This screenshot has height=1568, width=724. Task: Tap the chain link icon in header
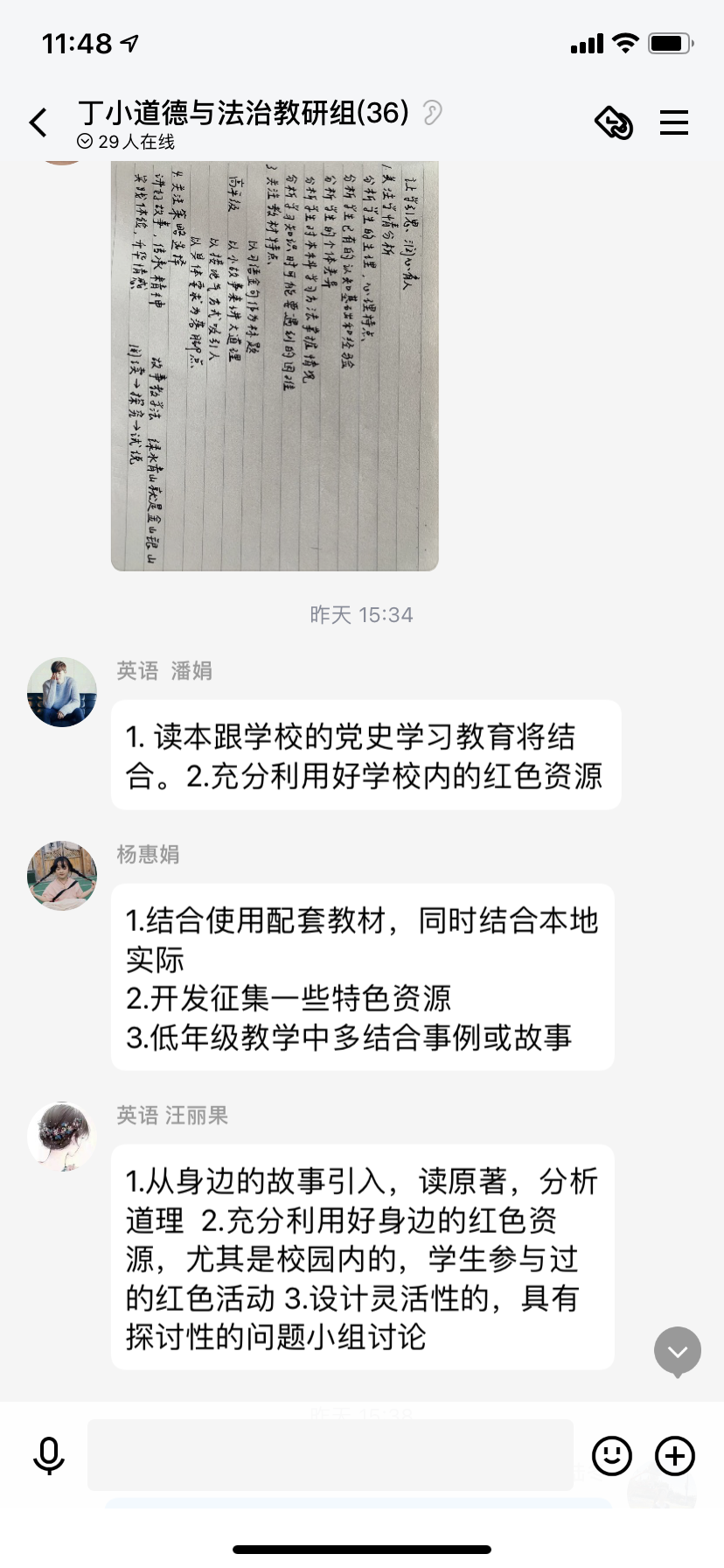[614, 122]
